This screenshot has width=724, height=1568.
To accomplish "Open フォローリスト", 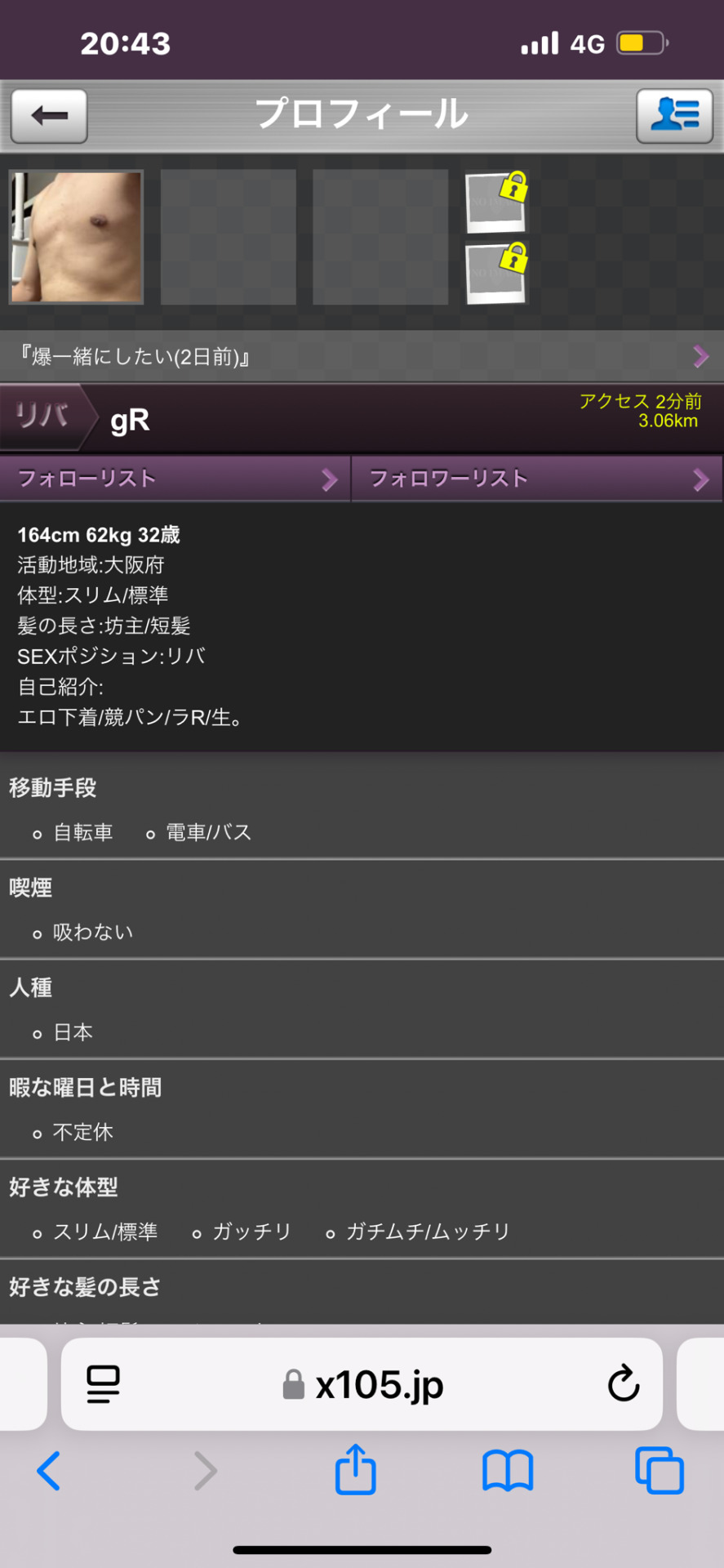I will click(175, 479).
